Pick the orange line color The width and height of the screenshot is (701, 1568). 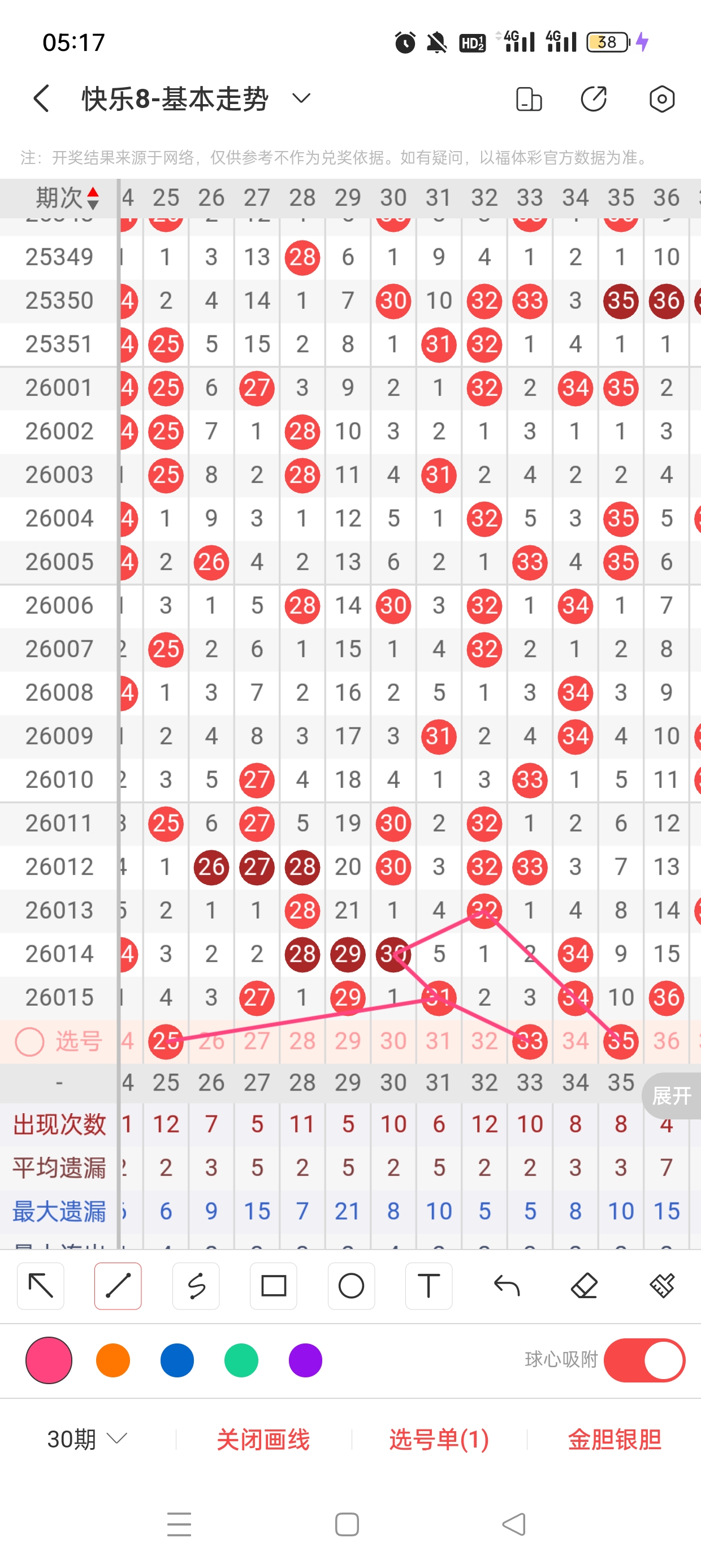click(113, 1360)
